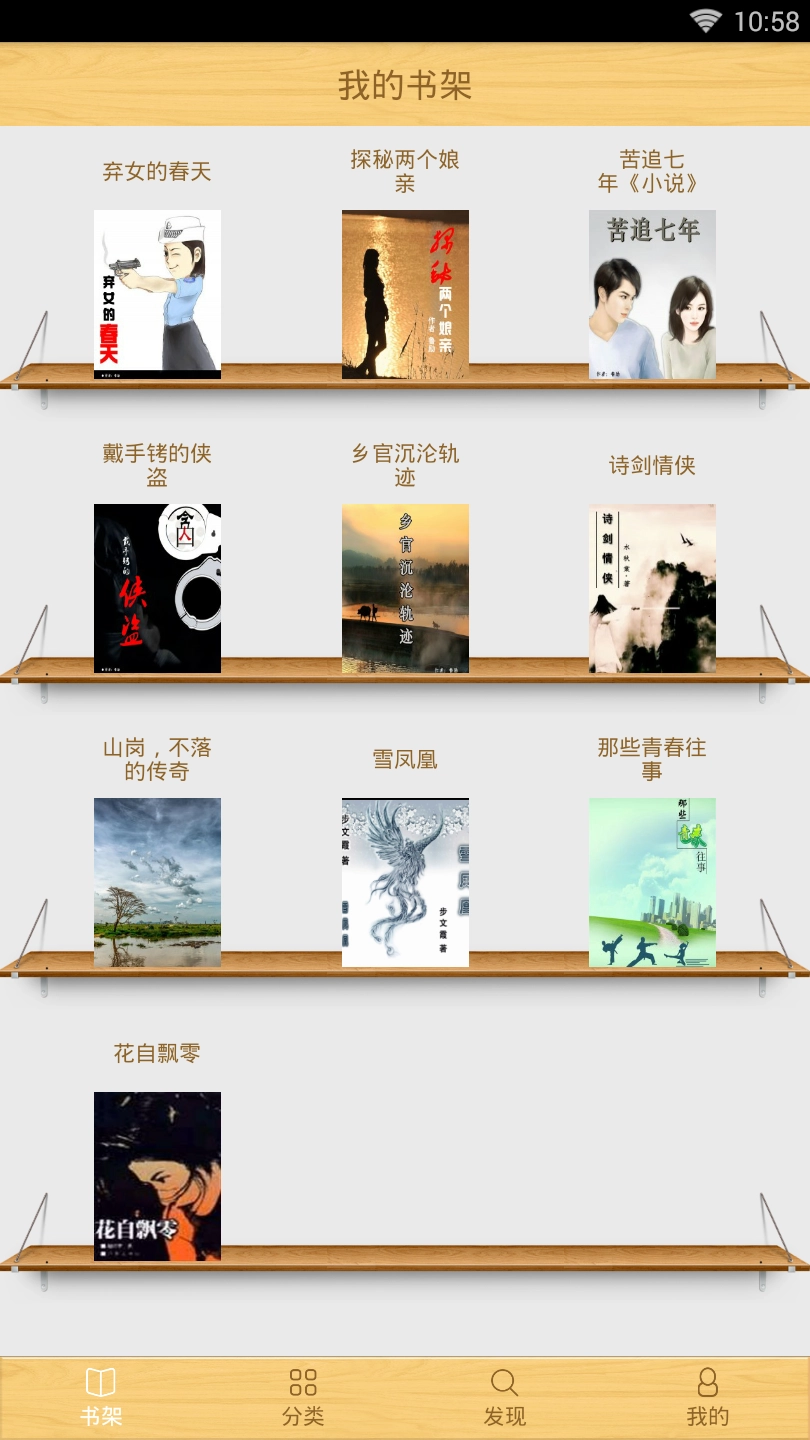
Task: Tap the 乡官沉沦轨迹 cover image
Action: [404, 588]
